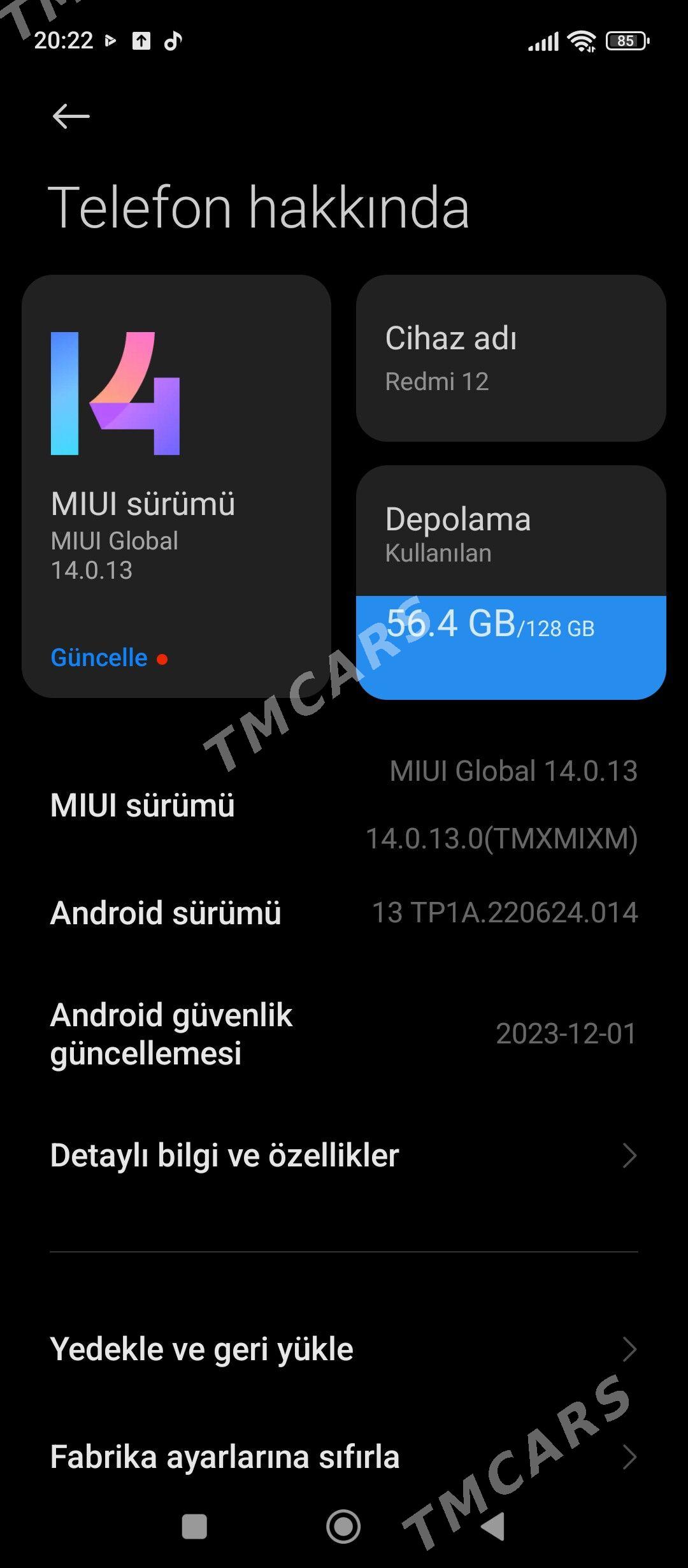Open the Depolama storage card
Viewport: 688px width, 1568px height.
click(x=511, y=583)
